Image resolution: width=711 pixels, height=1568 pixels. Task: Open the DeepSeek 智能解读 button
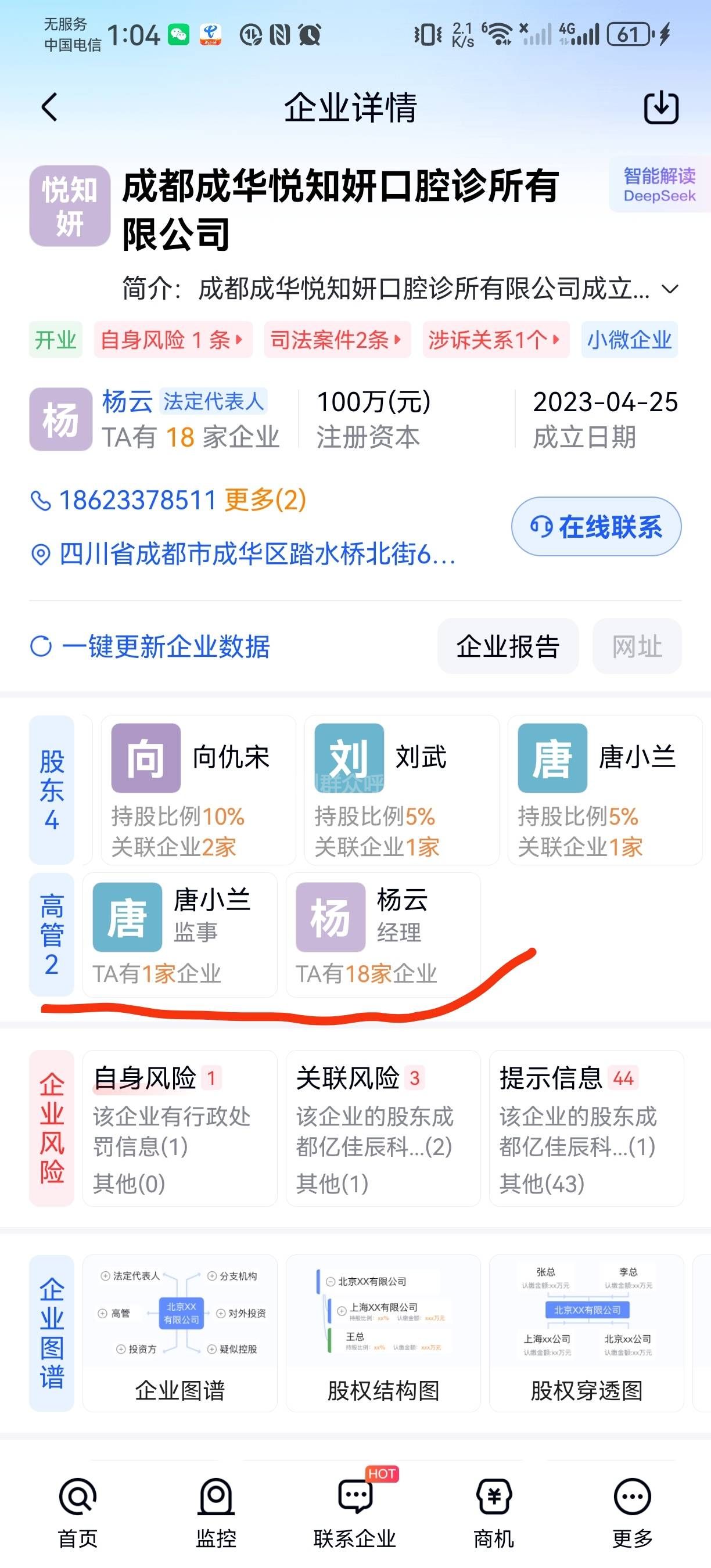[659, 185]
